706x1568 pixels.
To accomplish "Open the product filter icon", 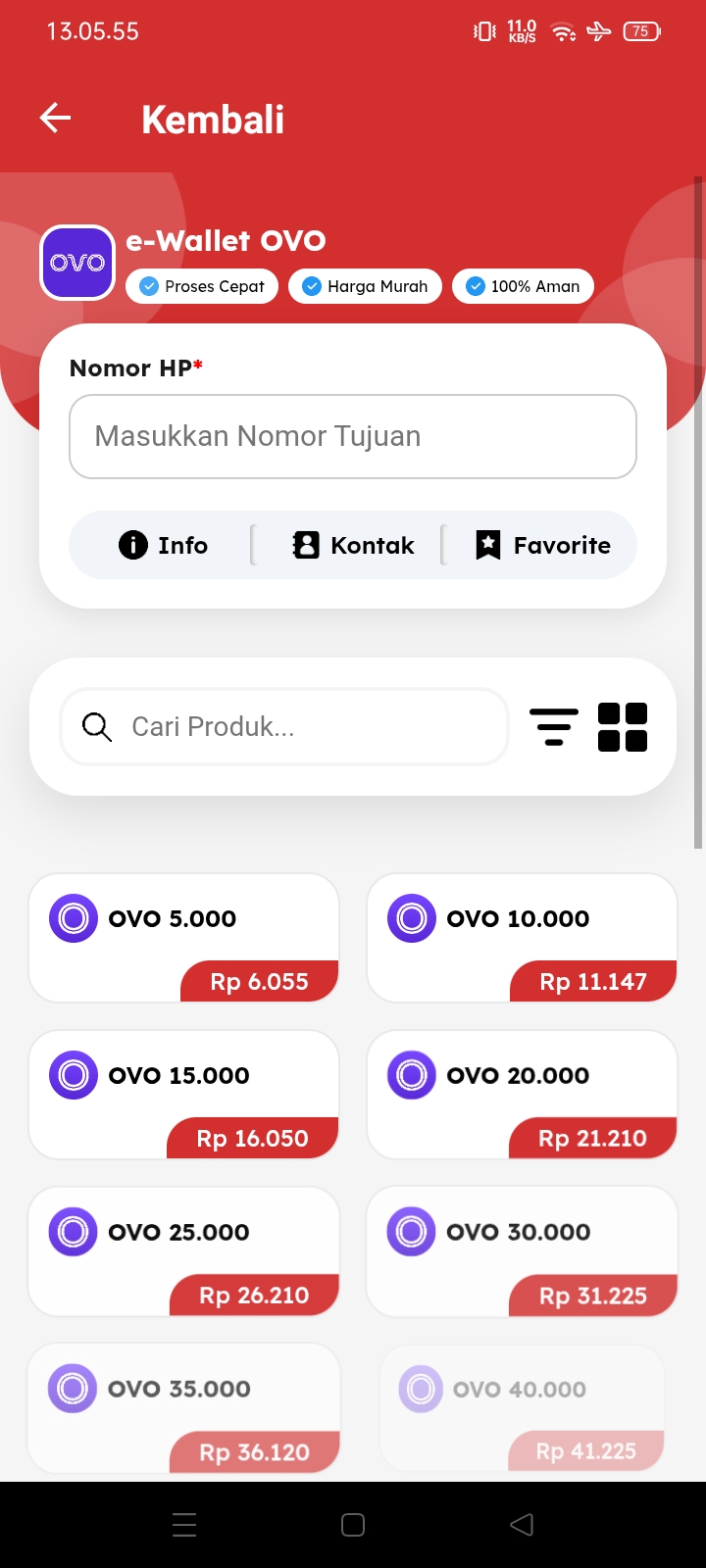I will [554, 727].
